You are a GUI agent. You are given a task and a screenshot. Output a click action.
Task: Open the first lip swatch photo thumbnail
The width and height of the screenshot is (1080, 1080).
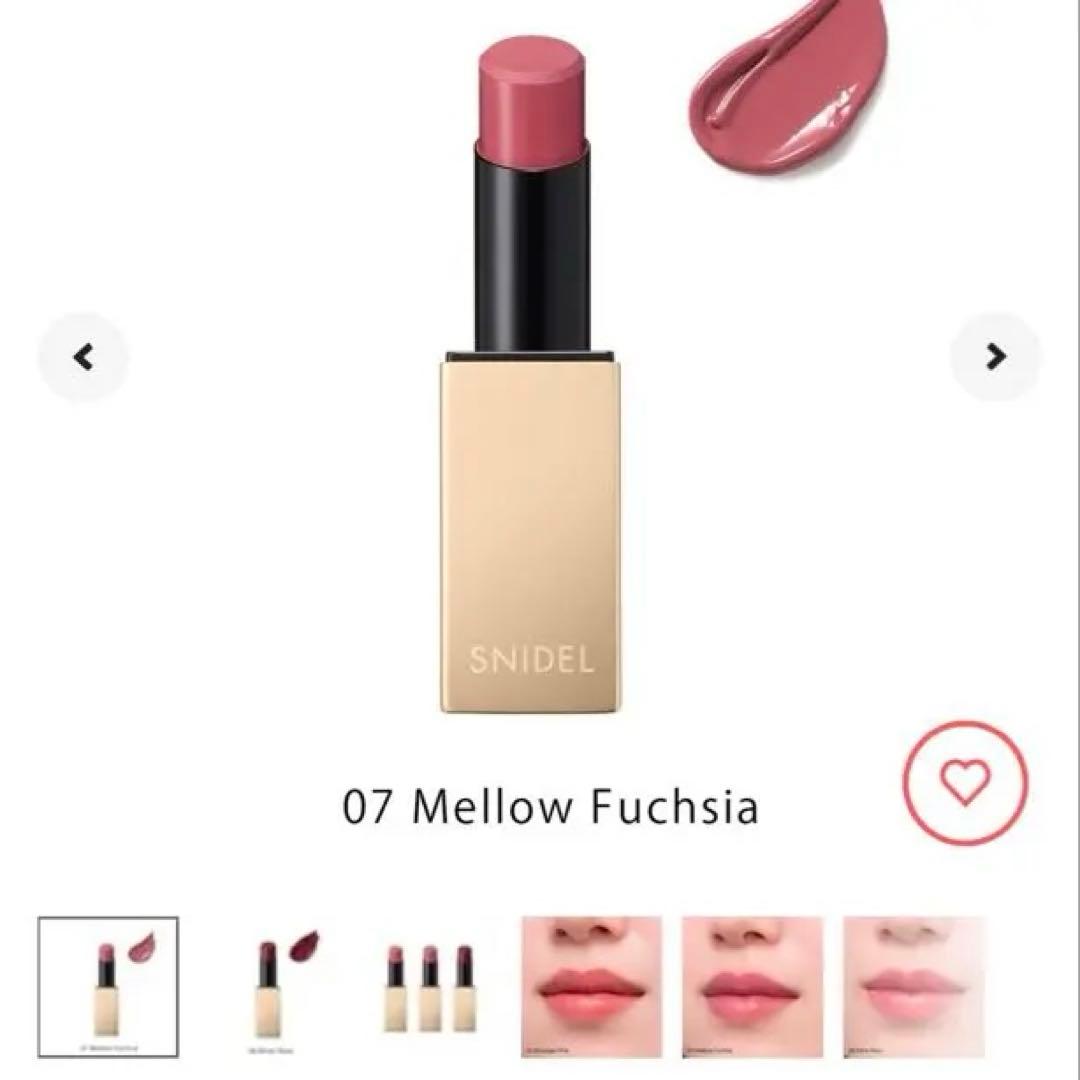591,988
